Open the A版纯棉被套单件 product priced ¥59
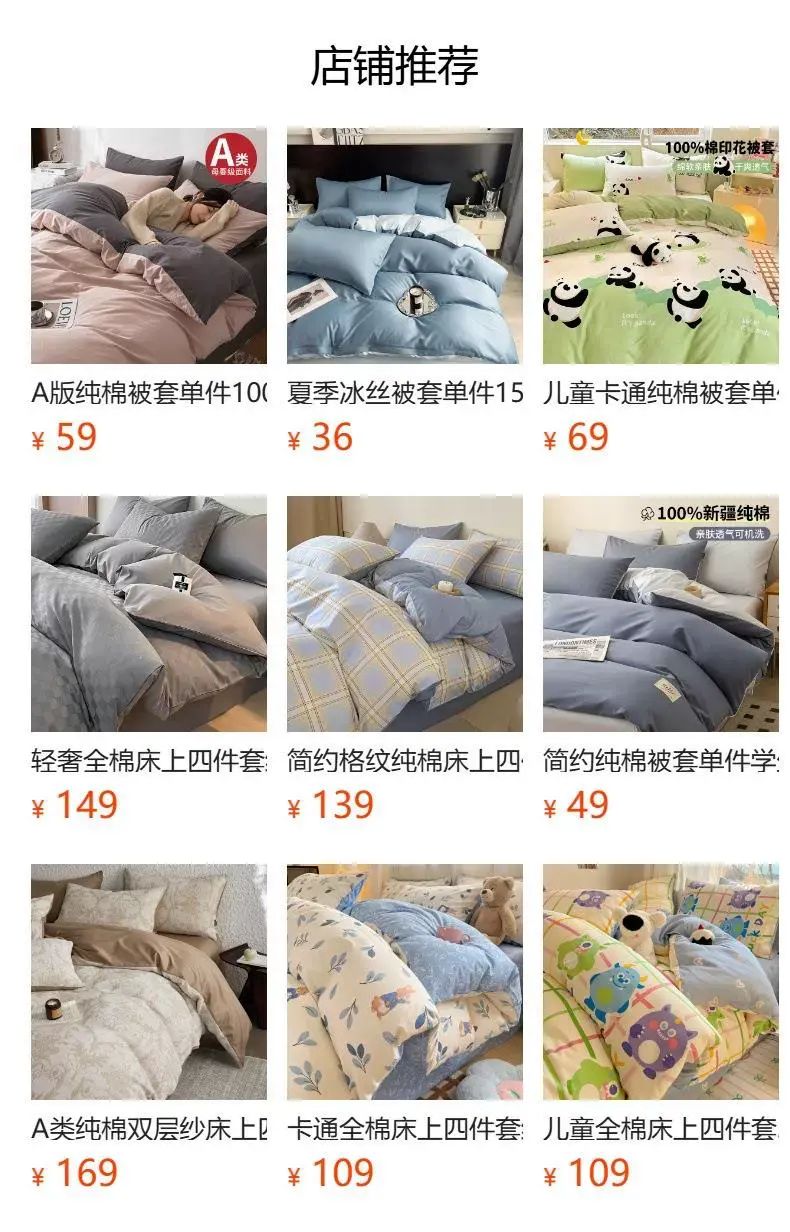Image resolution: width=790 pixels, height=1232 pixels. point(149,246)
